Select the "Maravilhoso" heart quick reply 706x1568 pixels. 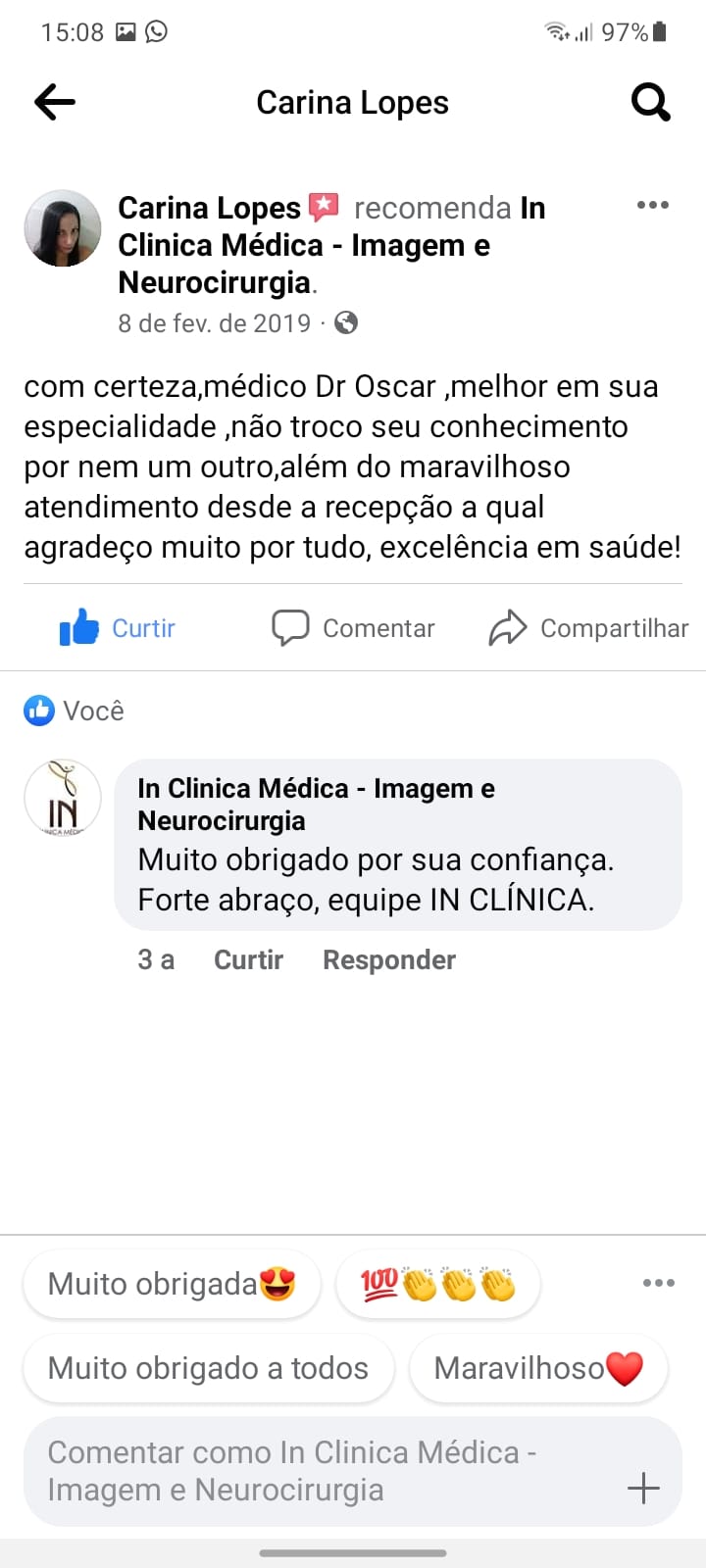tap(537, 1368)
